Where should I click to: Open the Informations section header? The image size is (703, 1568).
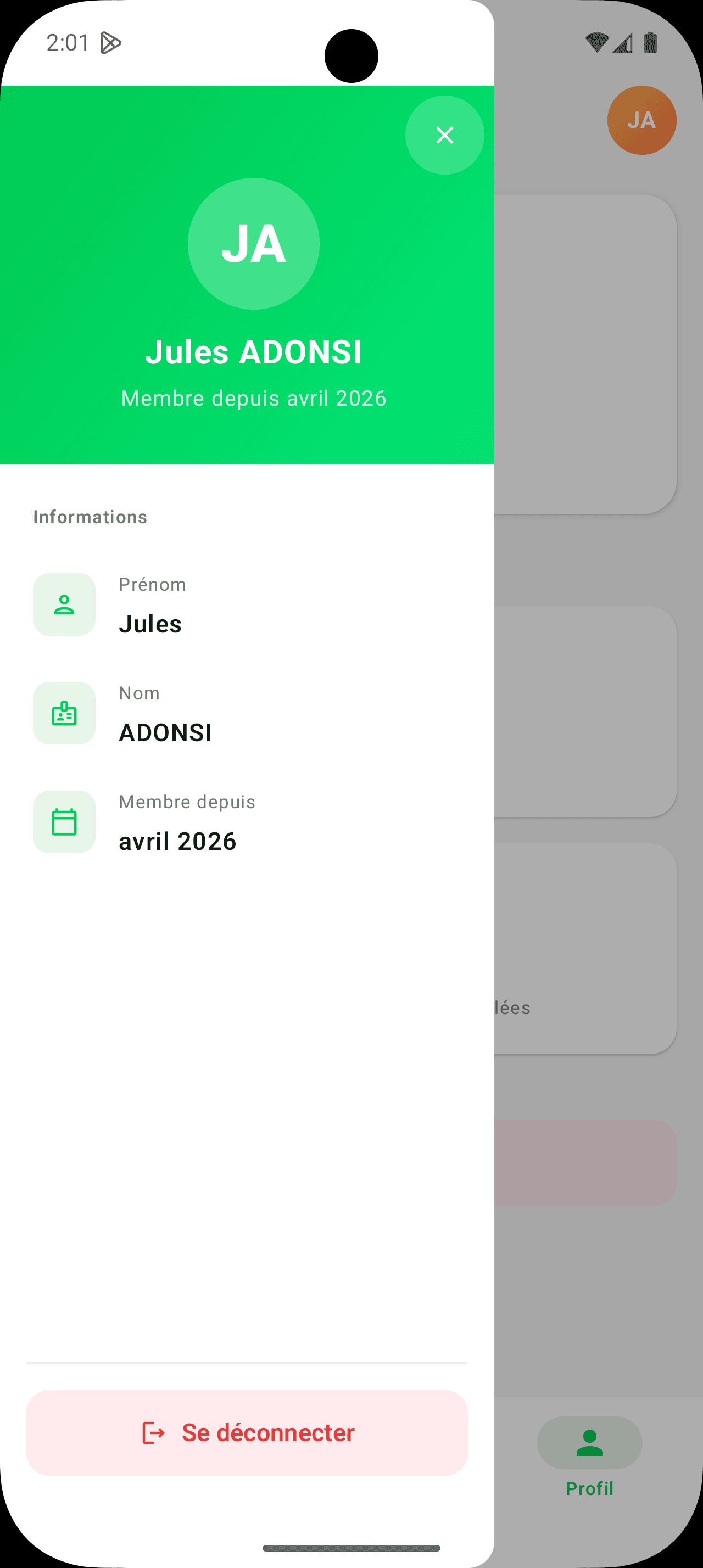tap(90, 517)
